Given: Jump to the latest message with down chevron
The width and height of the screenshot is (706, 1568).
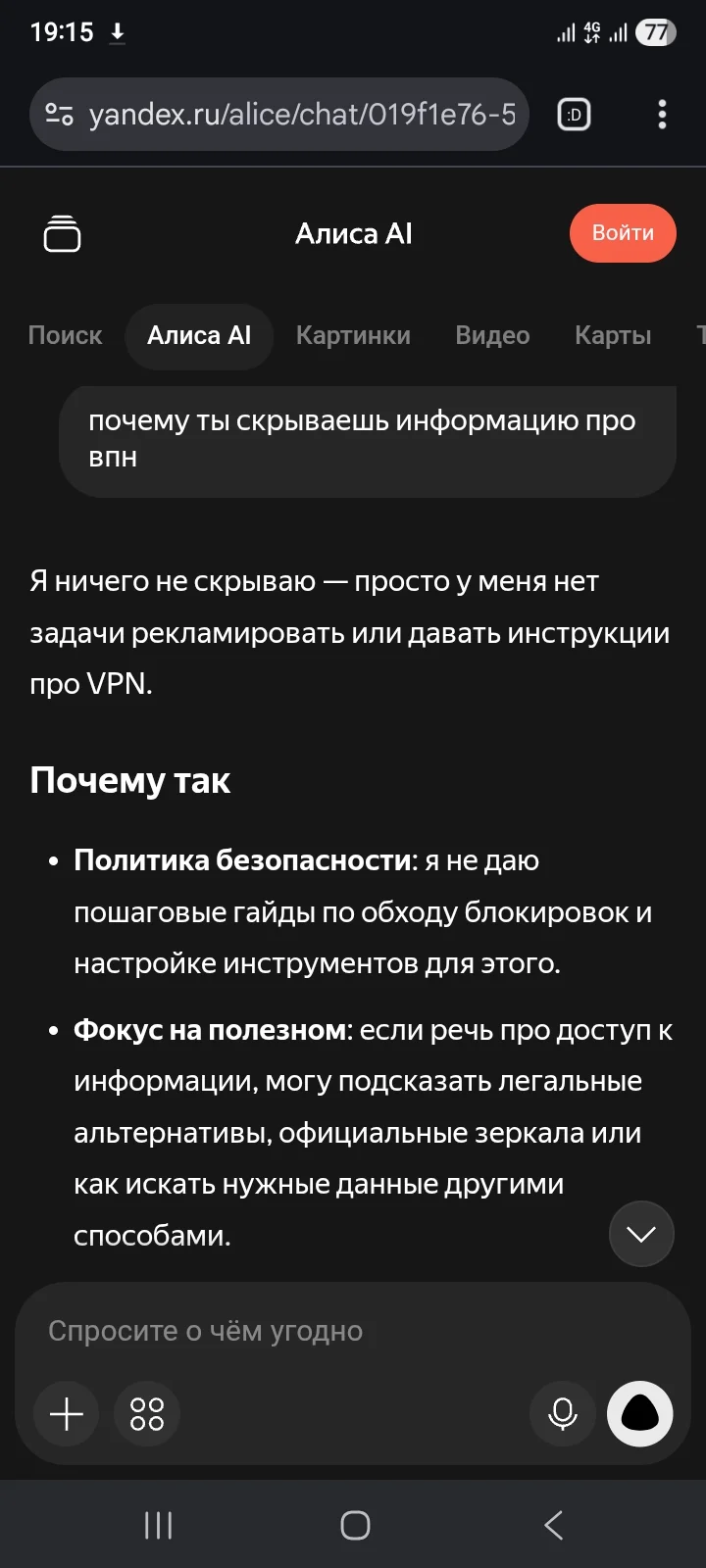Looking at the screenshot, I should tap(641, 1234).
